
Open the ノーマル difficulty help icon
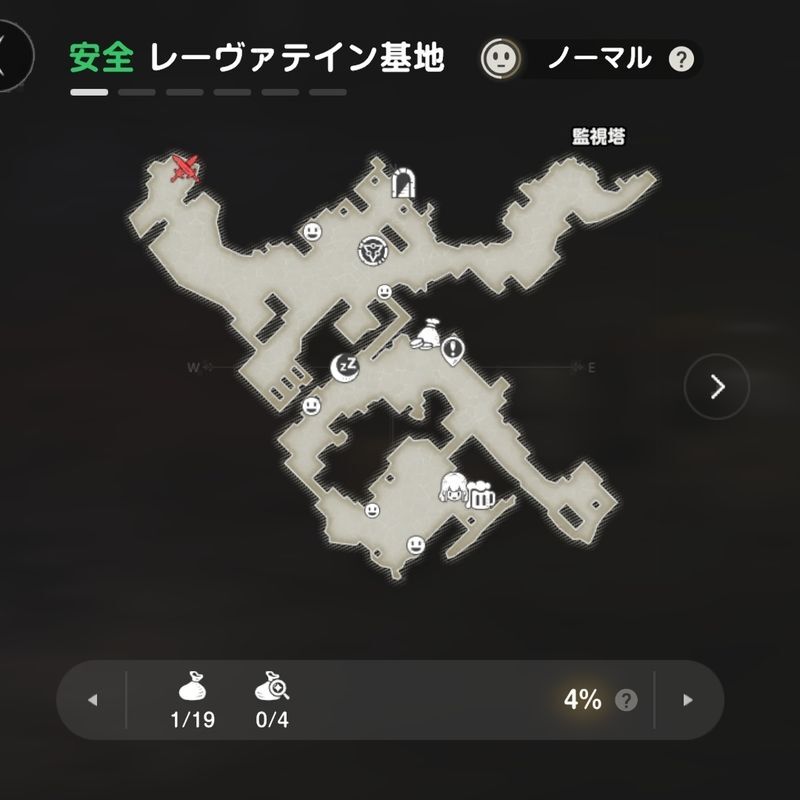tap(681, 58)
